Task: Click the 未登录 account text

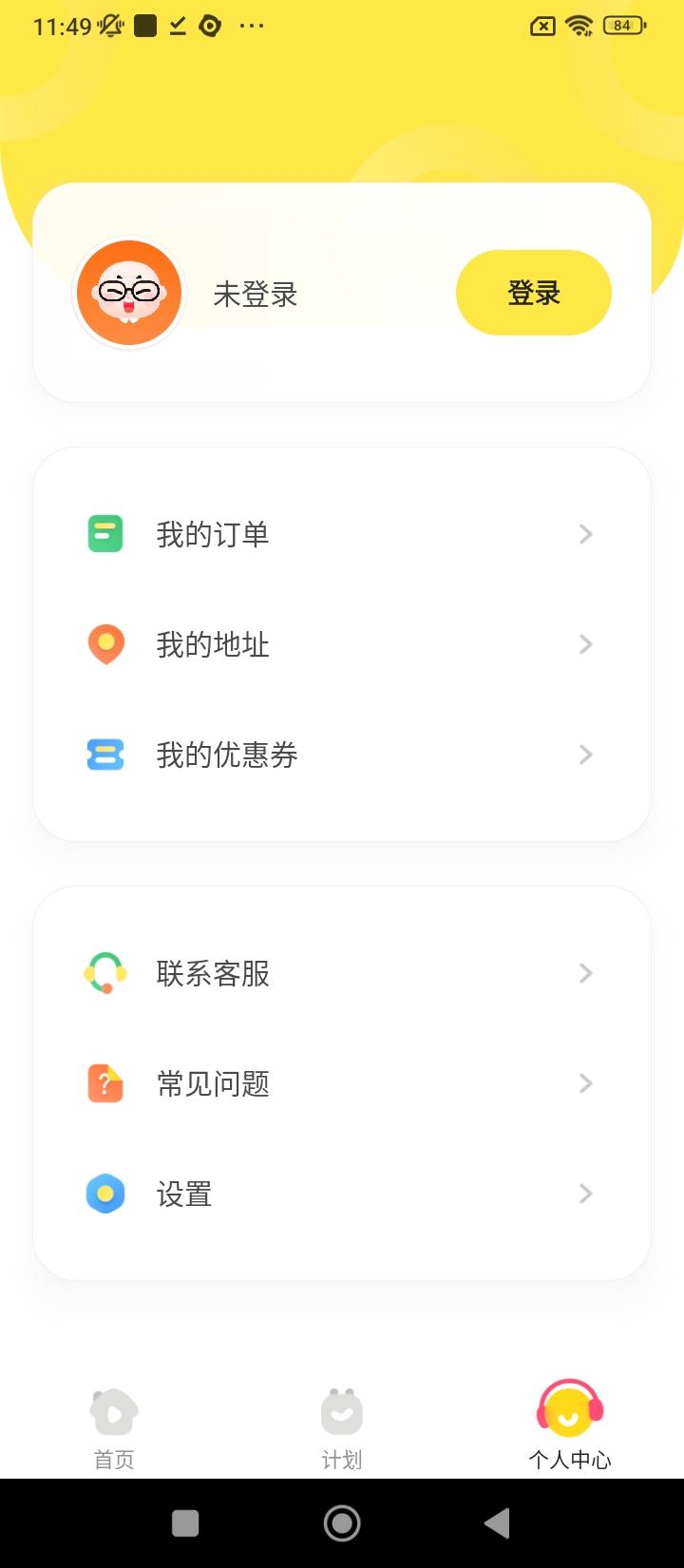Action: pyautogui.click(x=255, y=295)
